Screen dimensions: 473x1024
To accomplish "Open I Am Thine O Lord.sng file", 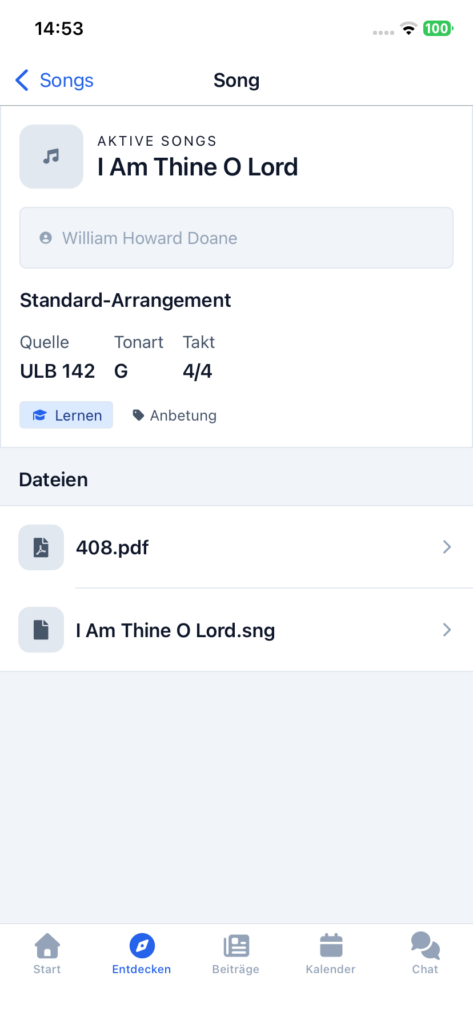I will tap(236, 630).
